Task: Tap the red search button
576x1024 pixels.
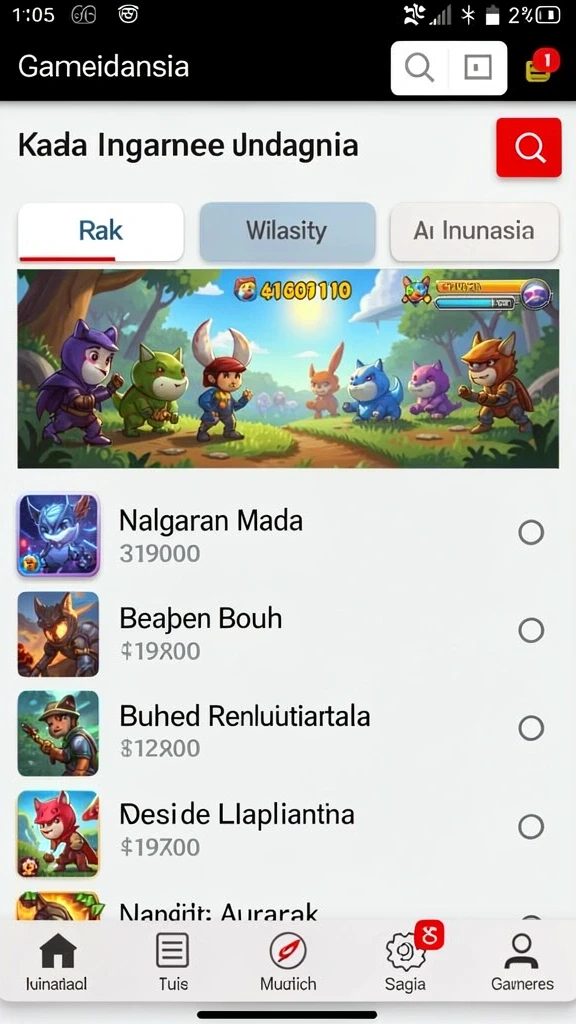Action: click(529, 148)
